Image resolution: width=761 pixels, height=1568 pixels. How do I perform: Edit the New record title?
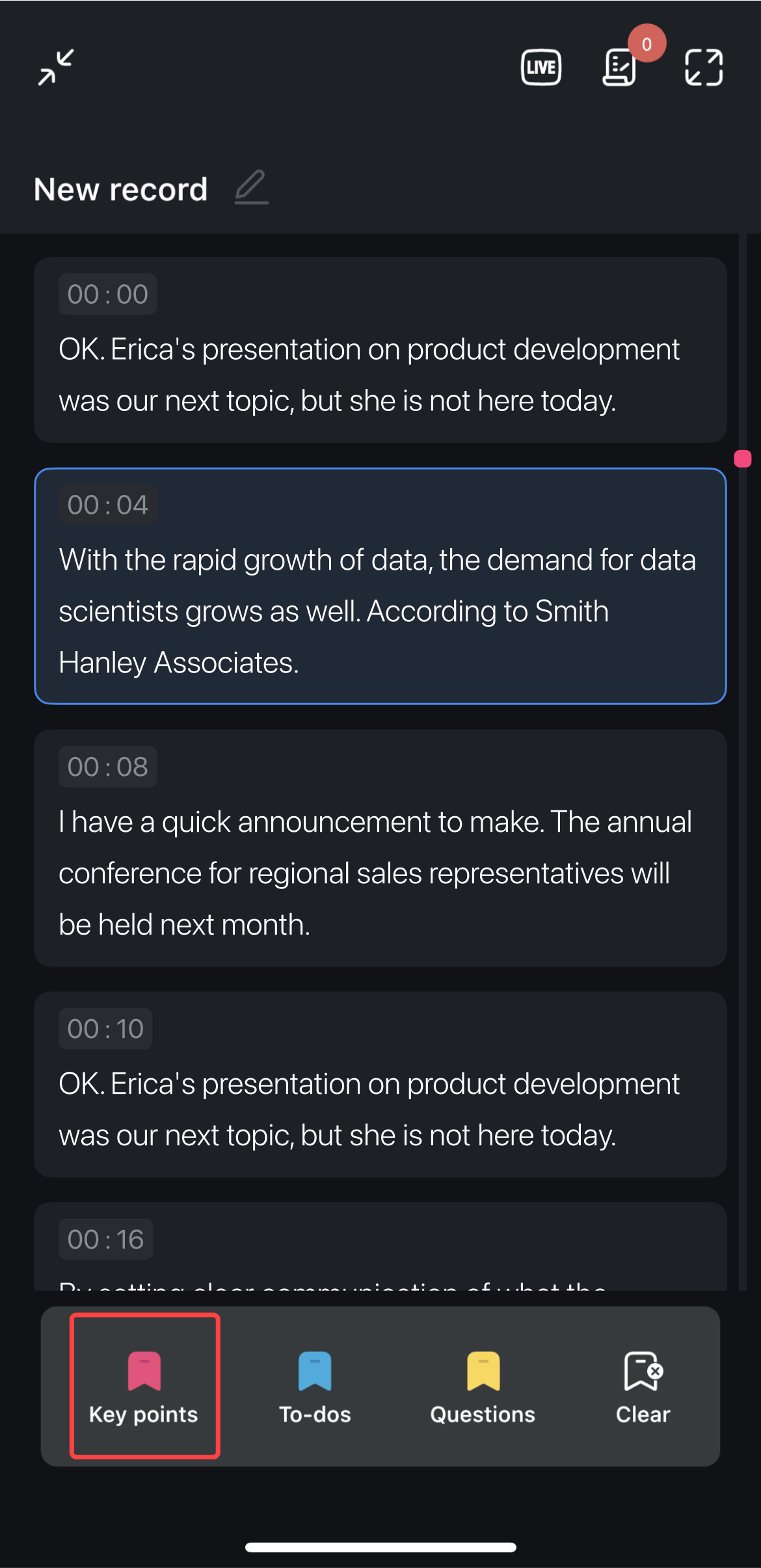tap(252, 188)
